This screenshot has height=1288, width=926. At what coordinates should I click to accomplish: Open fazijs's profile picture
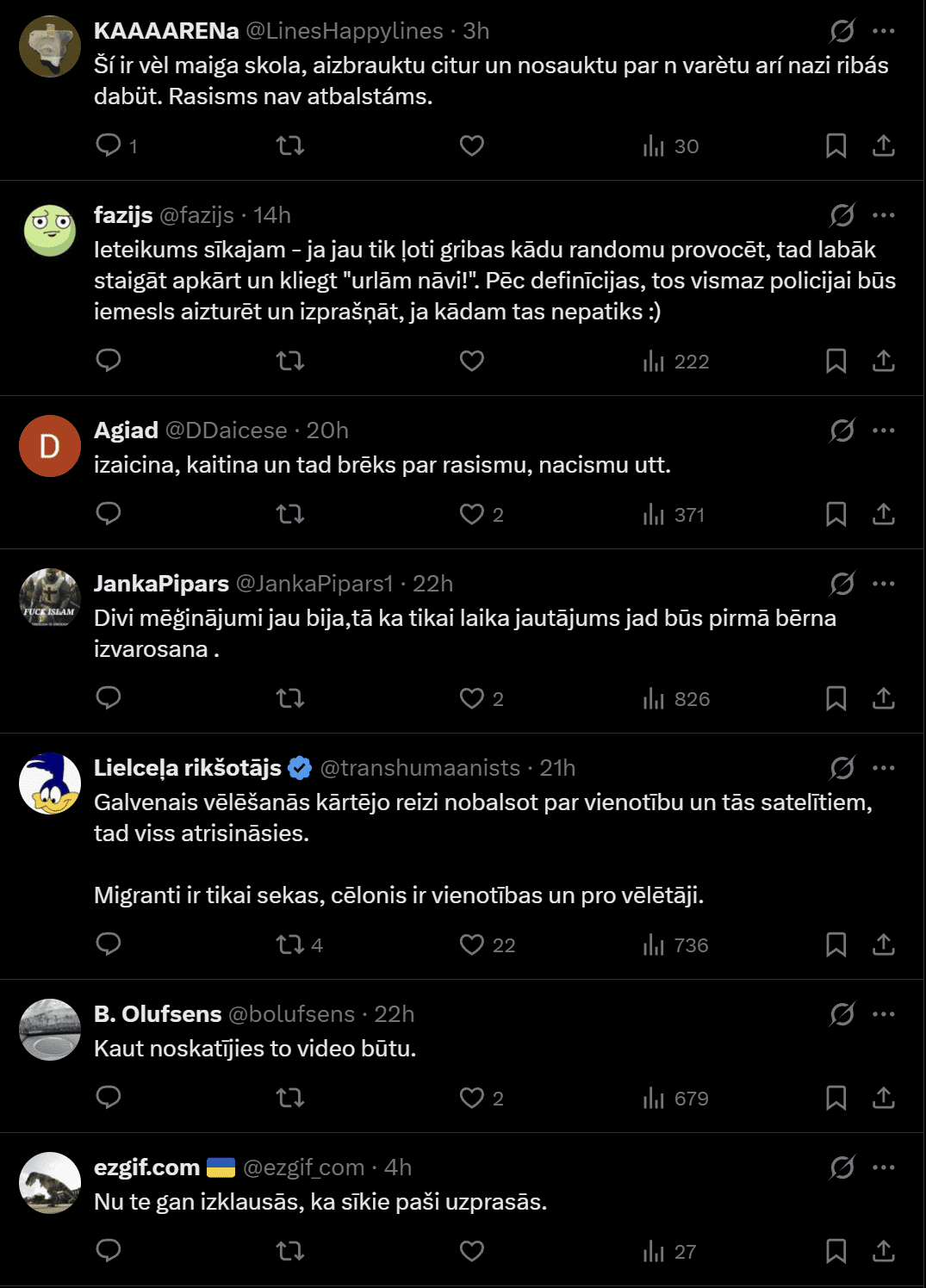[x=50, y=231]
